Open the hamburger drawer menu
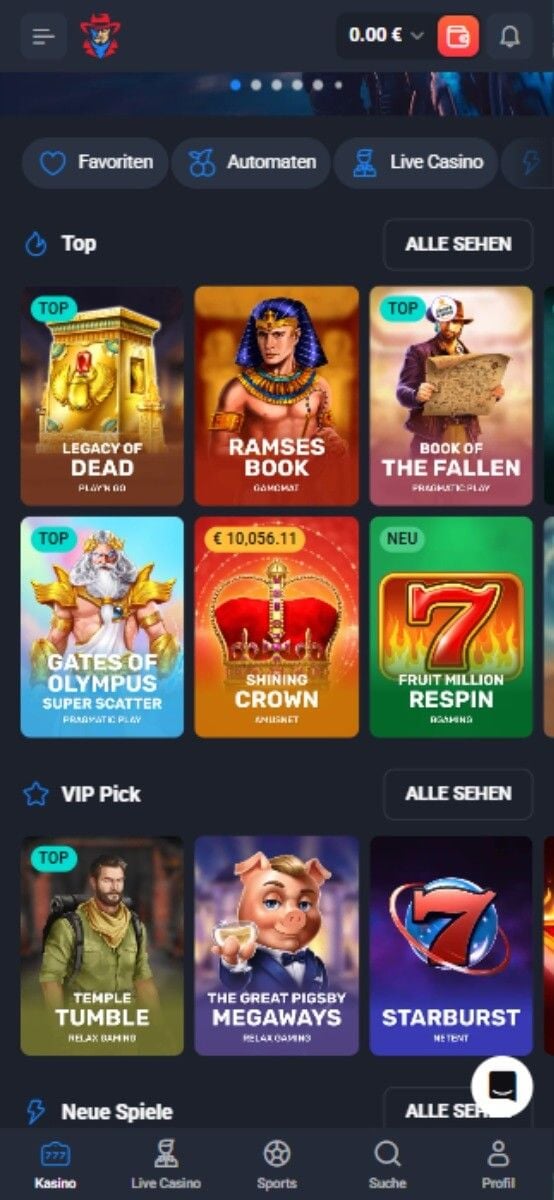 click(43, 36)
